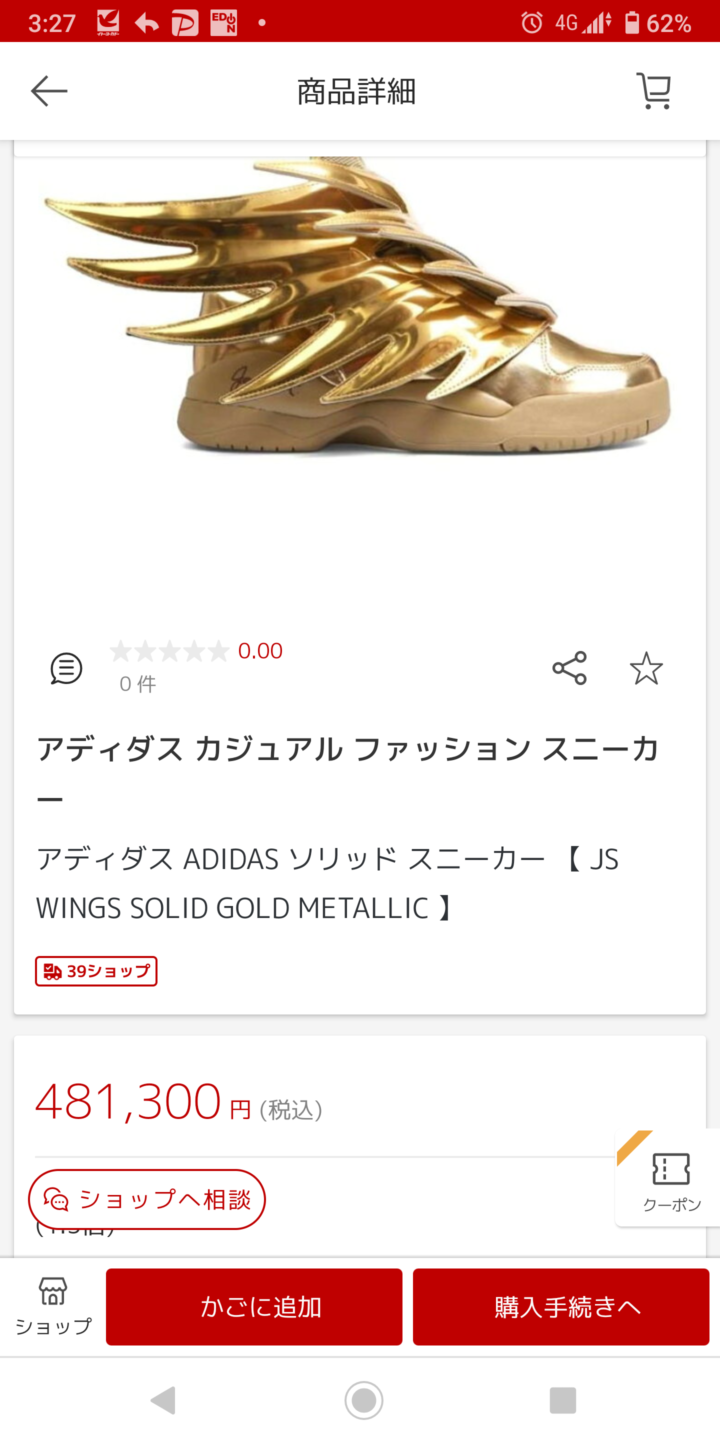Screen dimensions: 720x1440
Task: Tap the ショップへ相談 button
Action: (147, 1199)
